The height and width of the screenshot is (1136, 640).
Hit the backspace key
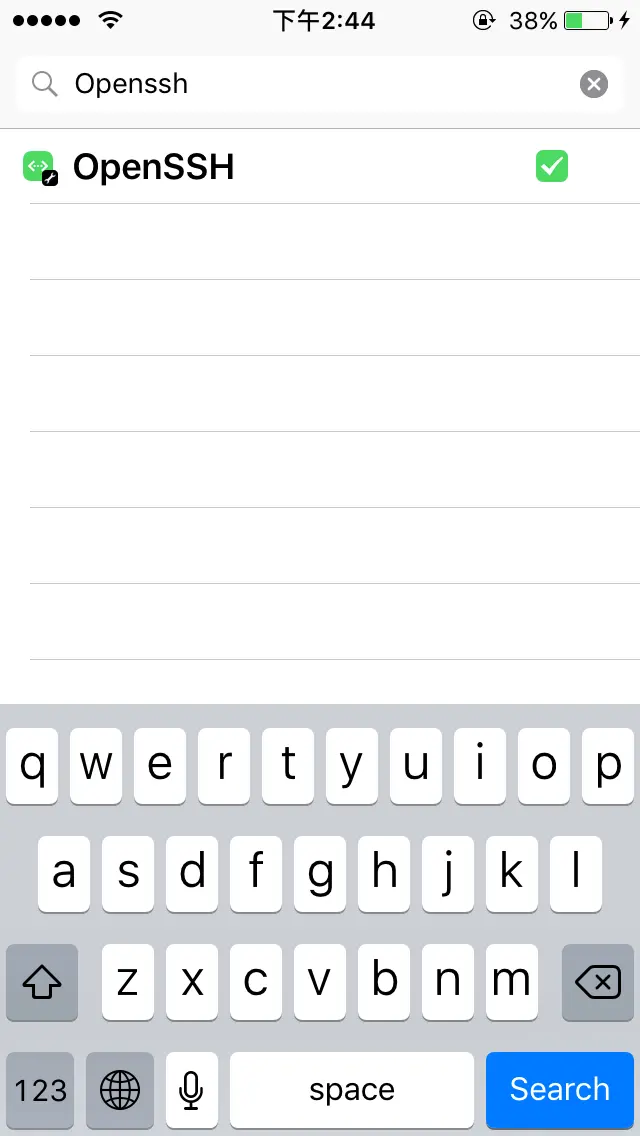click(598, 983)
